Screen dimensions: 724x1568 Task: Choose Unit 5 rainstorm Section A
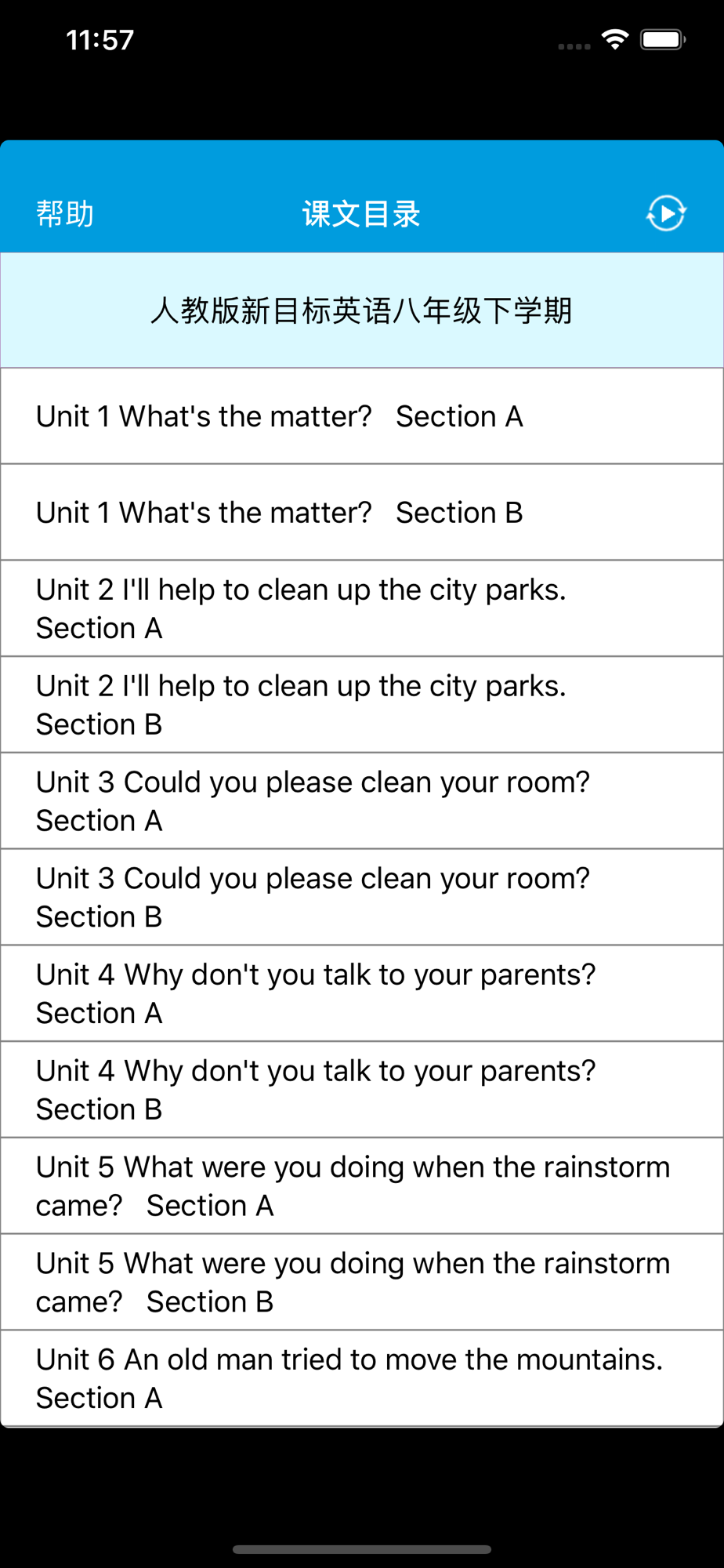tap(362, 1187)
